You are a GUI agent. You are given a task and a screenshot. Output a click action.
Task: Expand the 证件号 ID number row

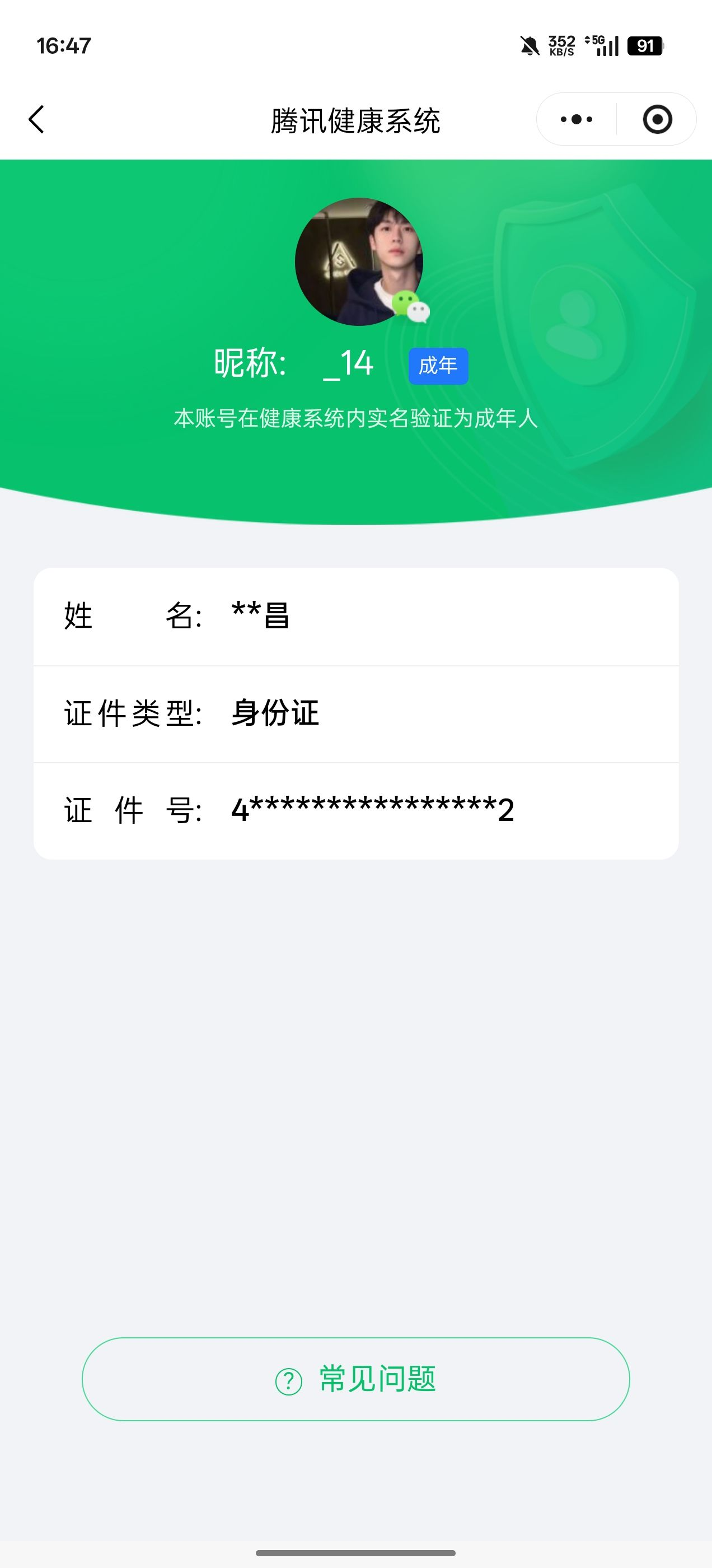click(x=356, y=810)
